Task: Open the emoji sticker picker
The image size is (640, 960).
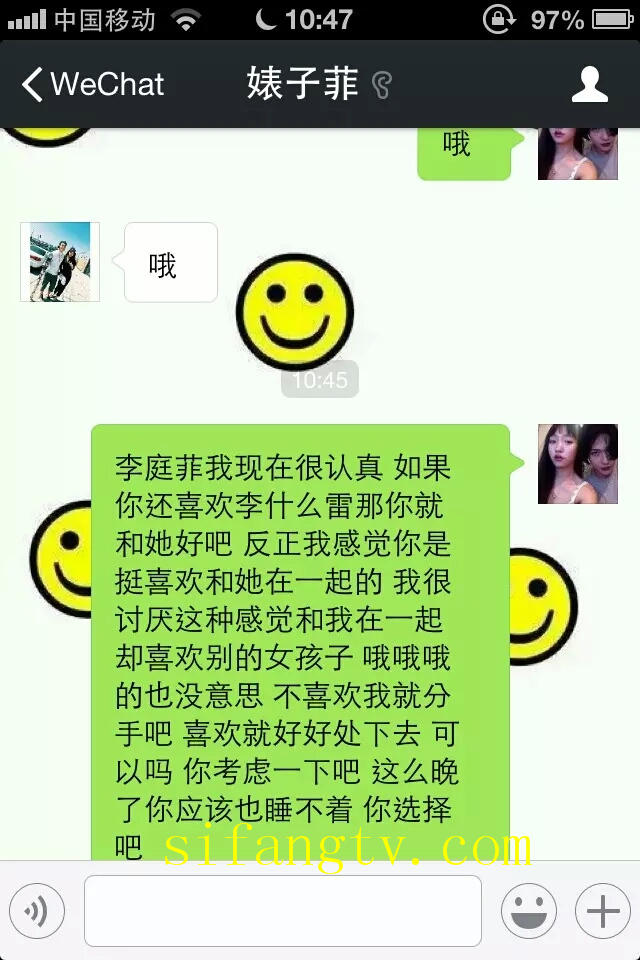Action: pyautogui.click(x=529, y=911)
